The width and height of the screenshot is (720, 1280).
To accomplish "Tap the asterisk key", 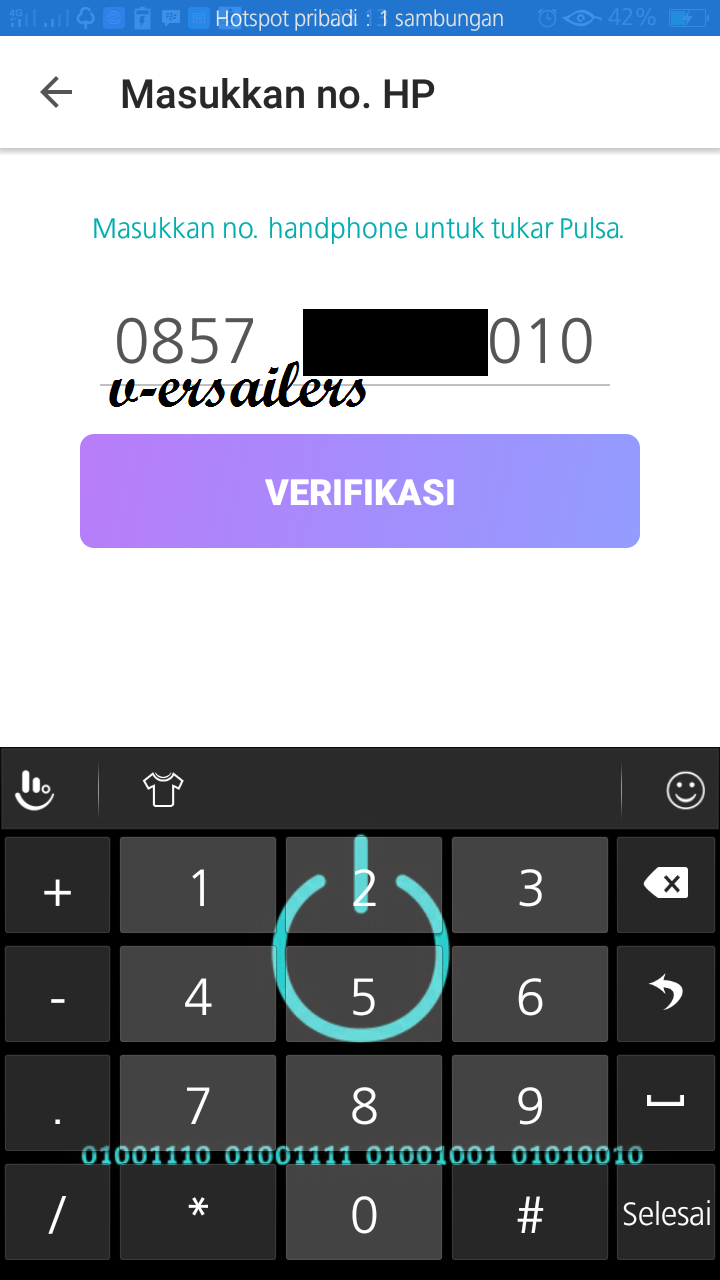I will 198,1212.
